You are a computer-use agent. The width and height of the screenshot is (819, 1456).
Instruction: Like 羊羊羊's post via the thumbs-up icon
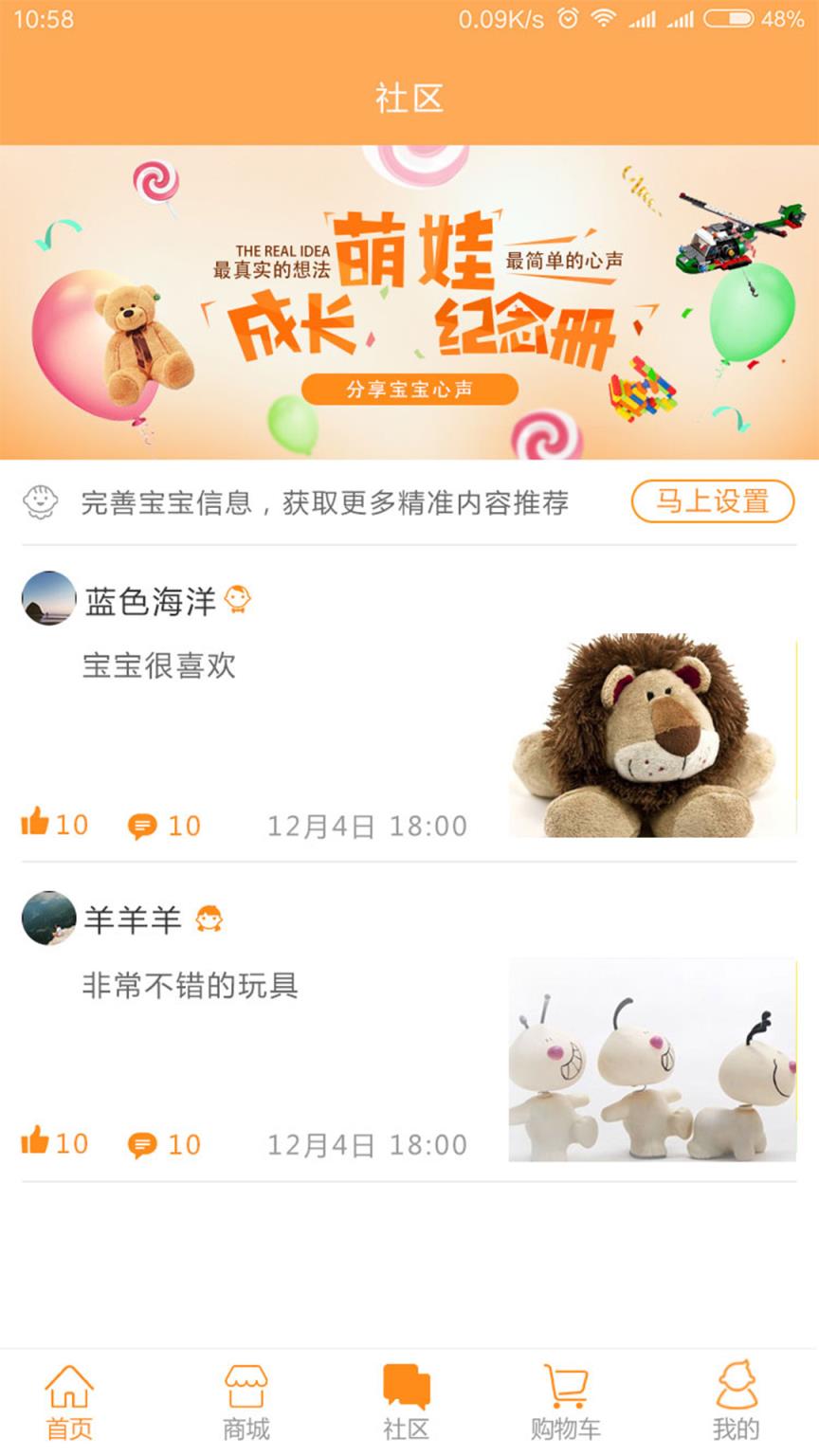click(x=34, y=1143)
